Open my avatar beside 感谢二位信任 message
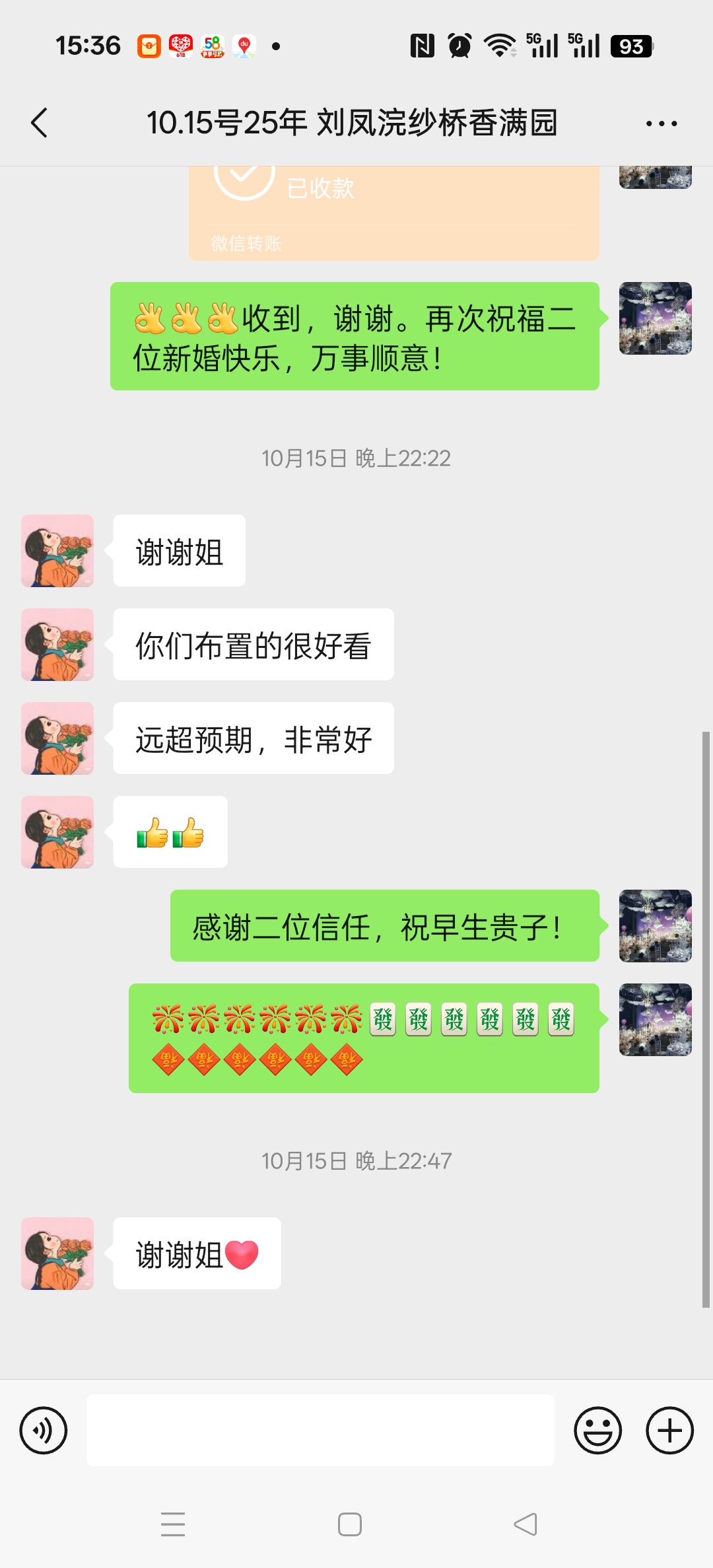 655,926
